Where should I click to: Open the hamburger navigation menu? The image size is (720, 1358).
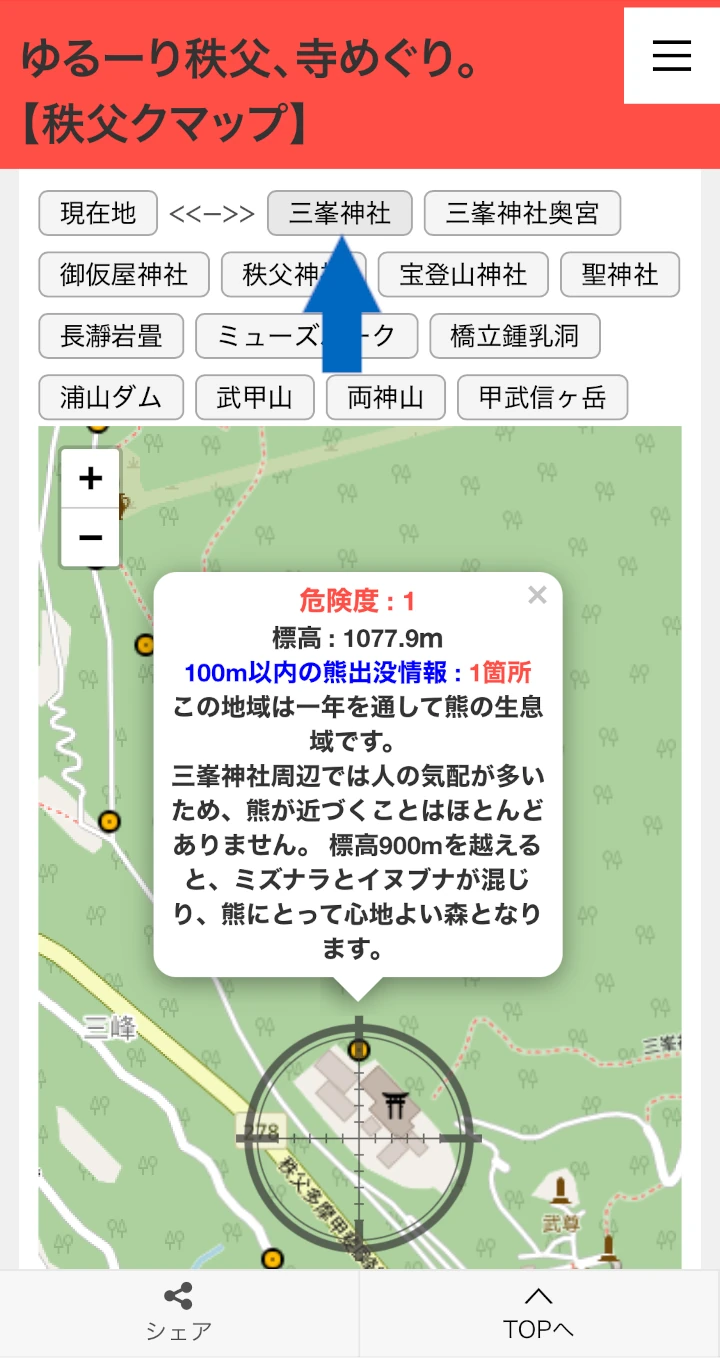pyautogui.click(x=671, y=57)
